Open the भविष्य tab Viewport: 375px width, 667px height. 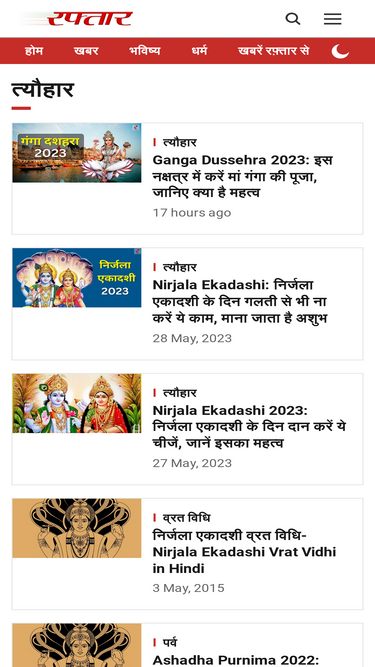pyautogui.click(x=145, y=51)
